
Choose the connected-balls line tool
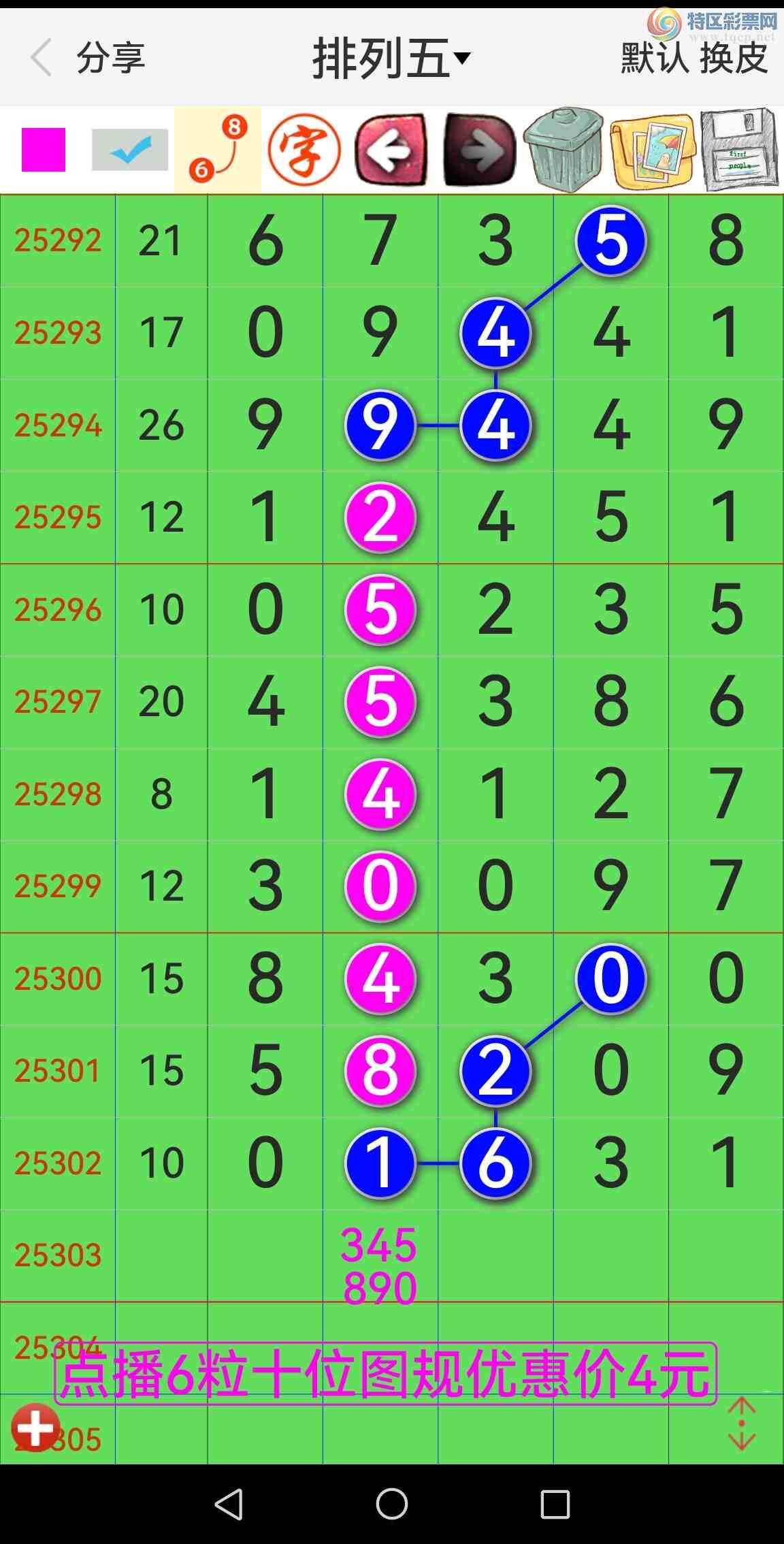click(x=218, y=150)
